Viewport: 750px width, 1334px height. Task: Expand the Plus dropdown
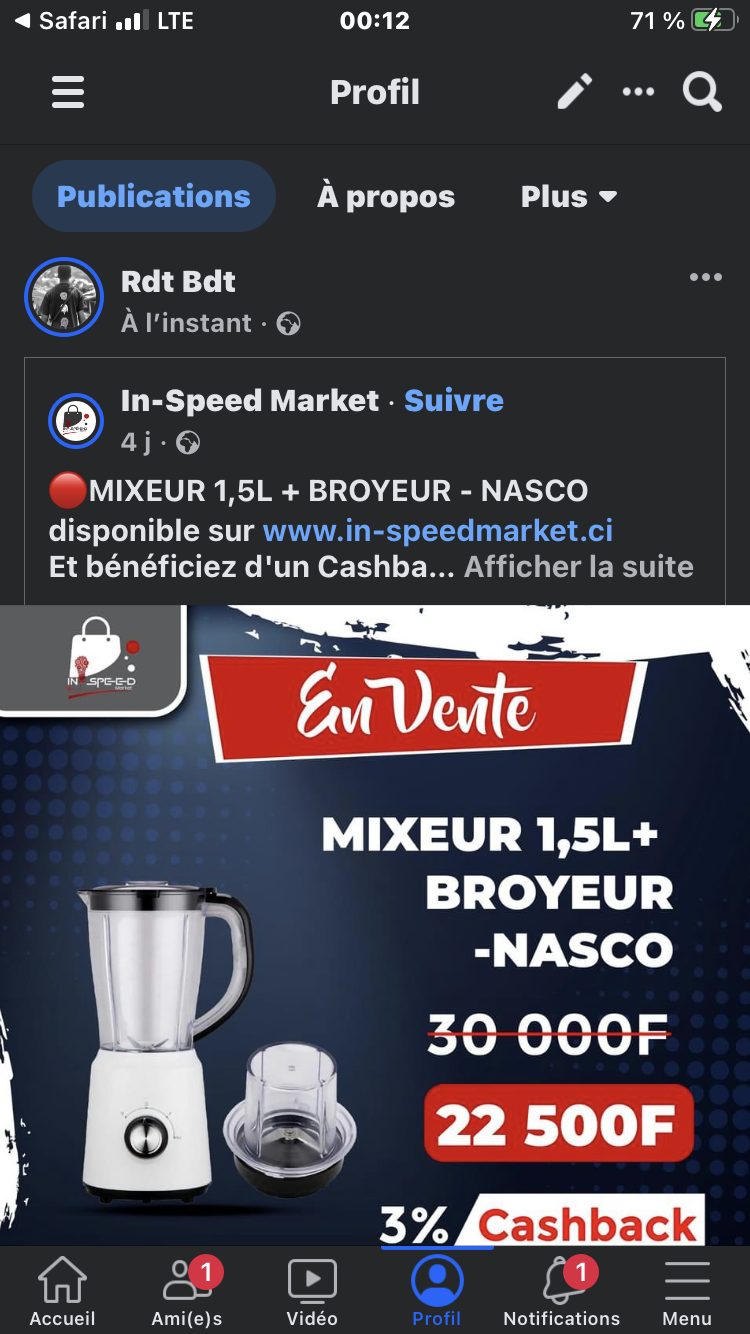568,197
